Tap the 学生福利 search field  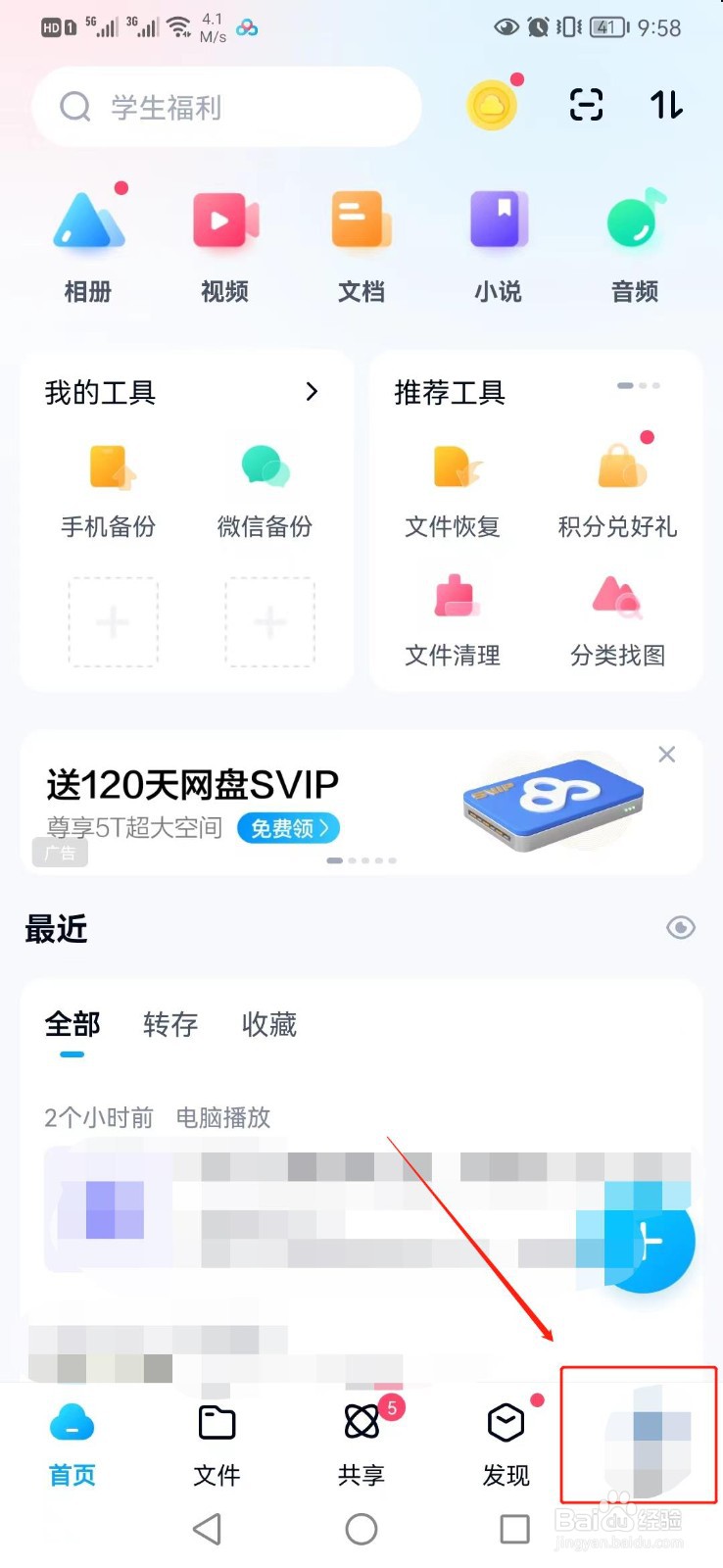[x=225, y=107]
